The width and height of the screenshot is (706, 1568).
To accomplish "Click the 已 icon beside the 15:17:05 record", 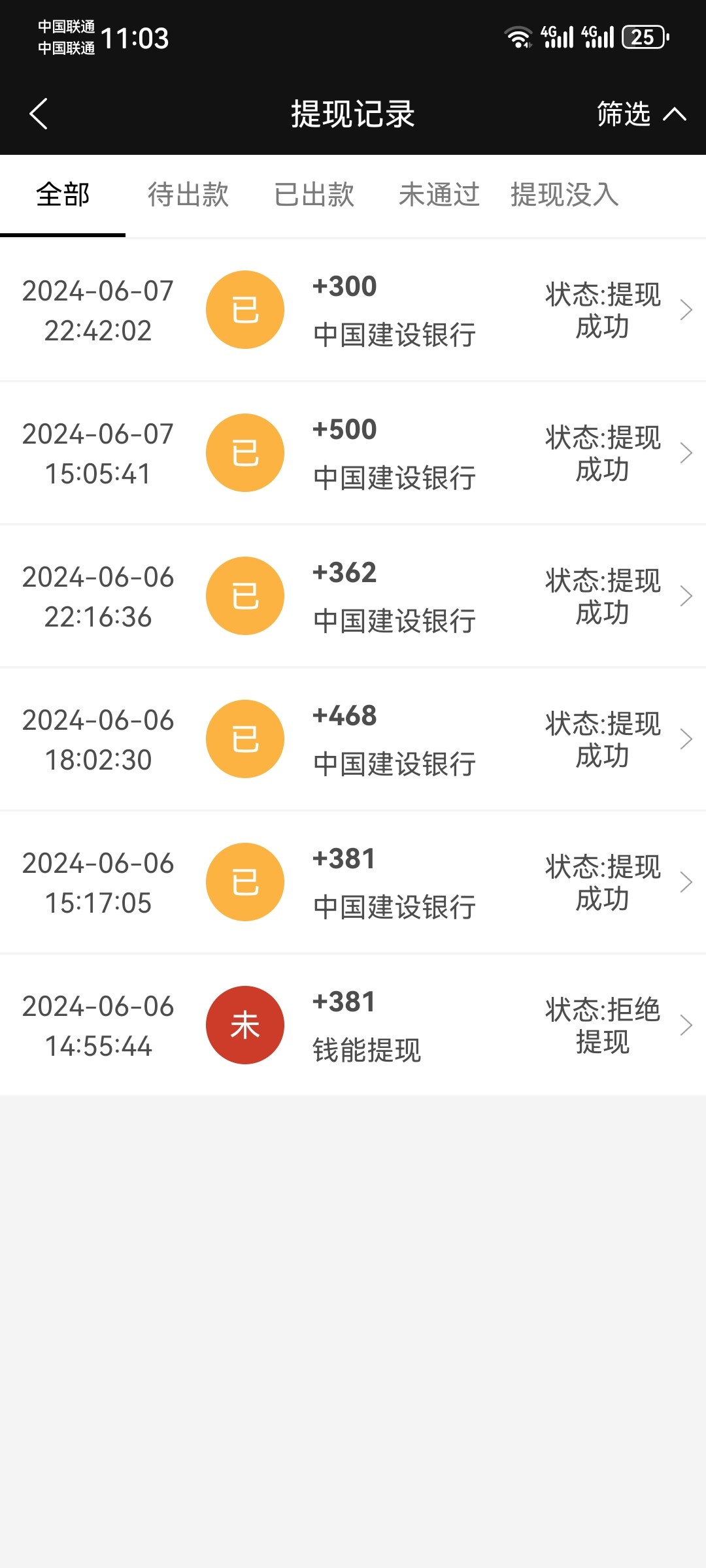I will click(245, 881).
